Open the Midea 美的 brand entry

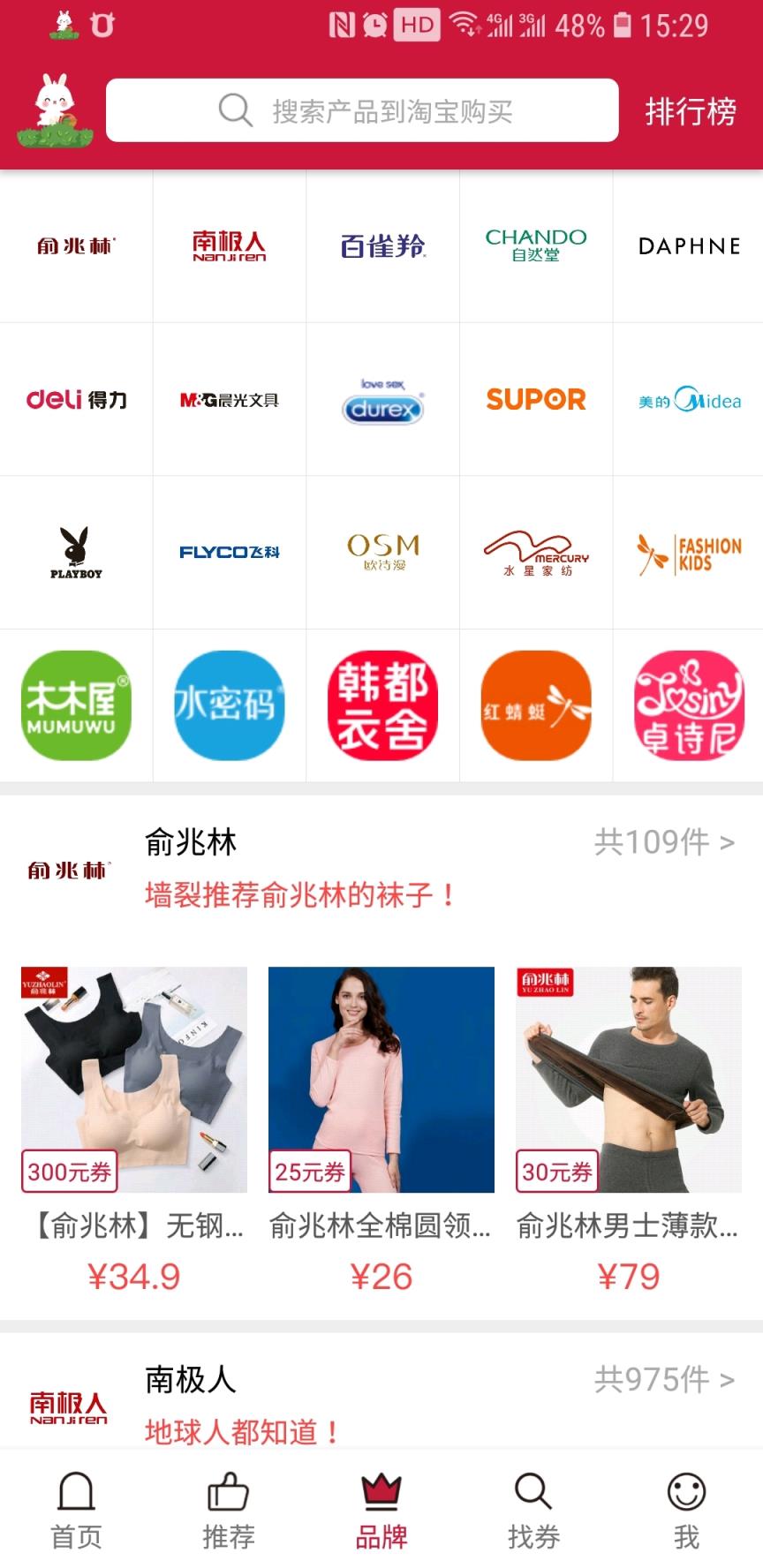(x=689, y=399)
